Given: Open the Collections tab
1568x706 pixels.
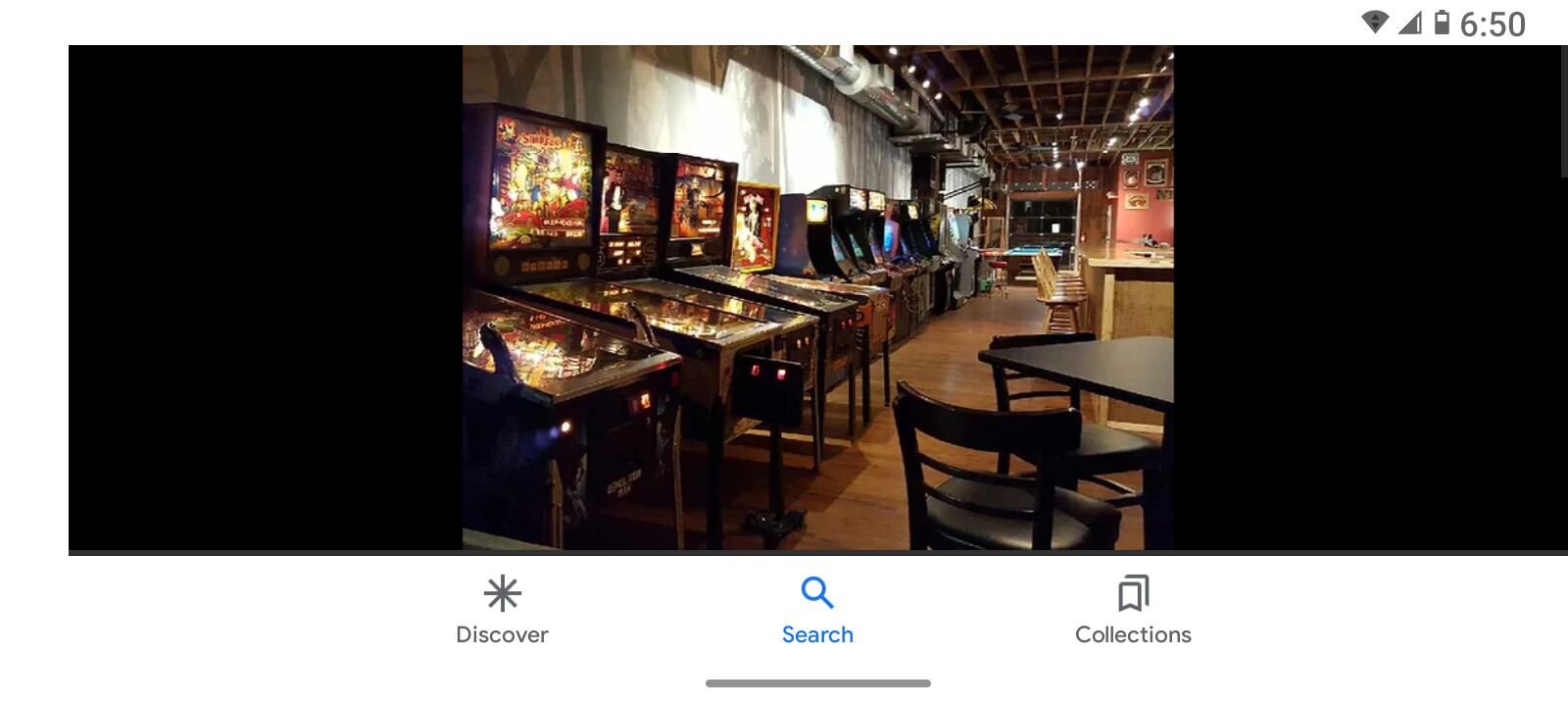Looking at the screenshot, I should (1133, 610).
